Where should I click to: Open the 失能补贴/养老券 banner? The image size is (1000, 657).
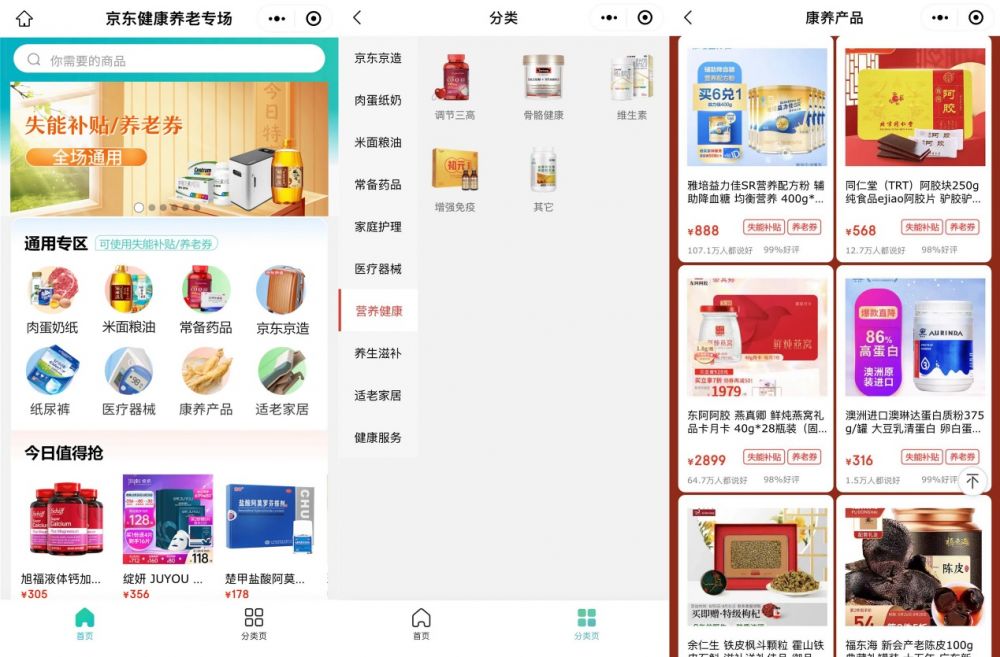tap(168, 147)
